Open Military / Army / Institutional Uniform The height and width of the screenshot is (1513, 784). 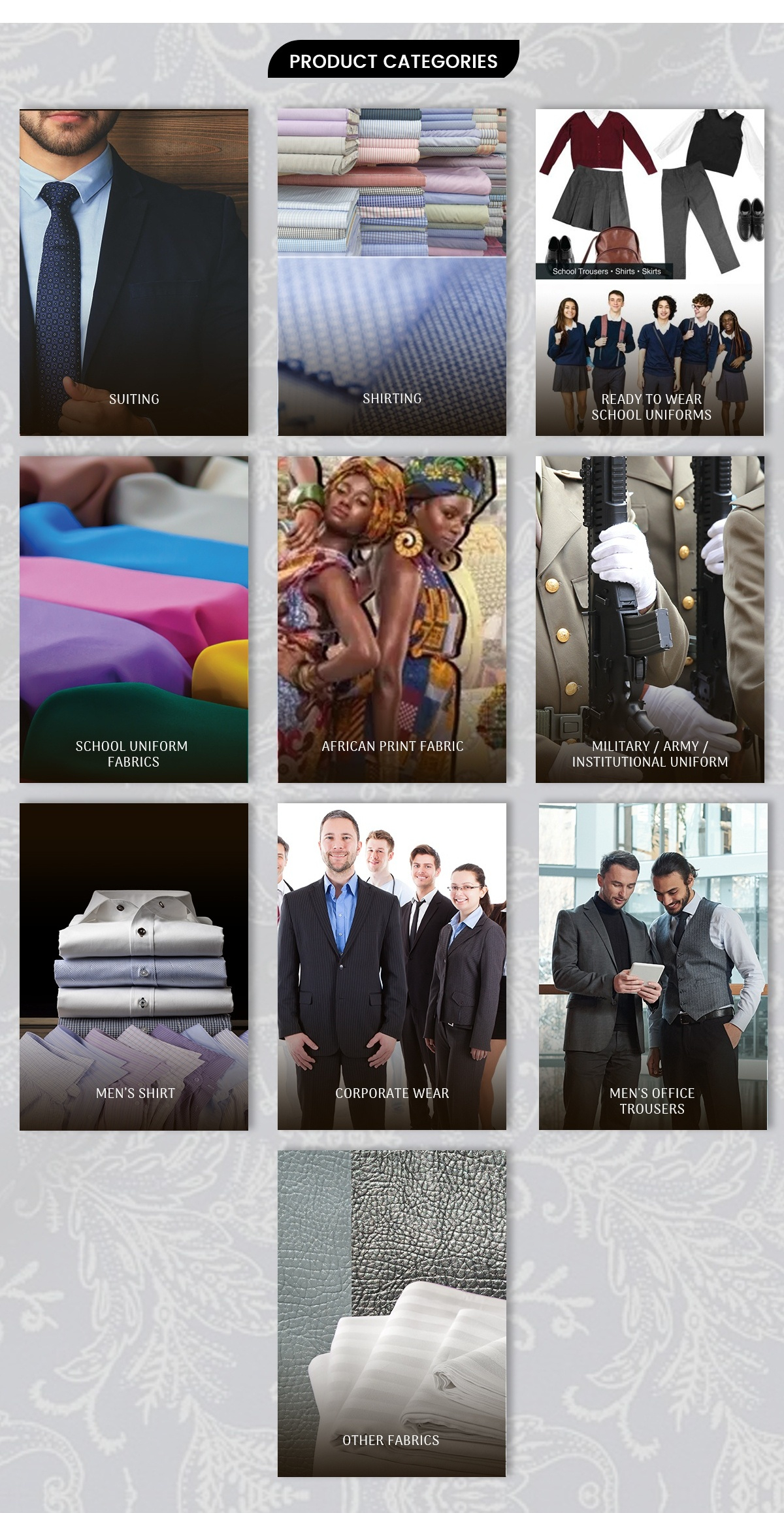pos(650,619)
